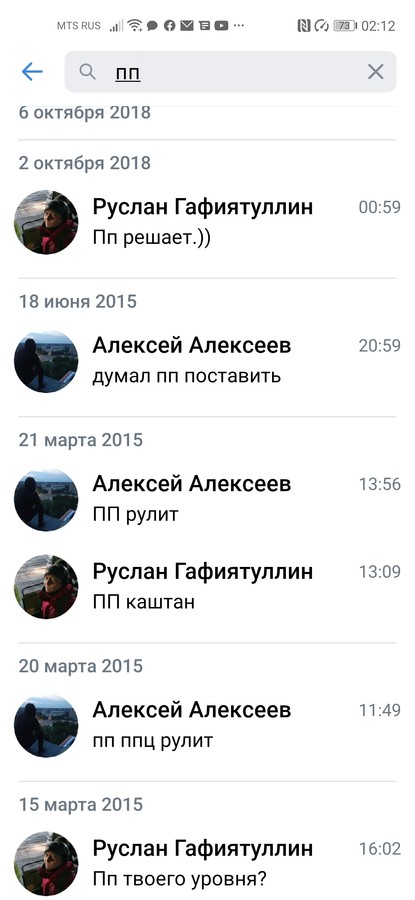415x900 pixels.
Task: Open the 'ПП рулит' message result
Action: point(207,499)
